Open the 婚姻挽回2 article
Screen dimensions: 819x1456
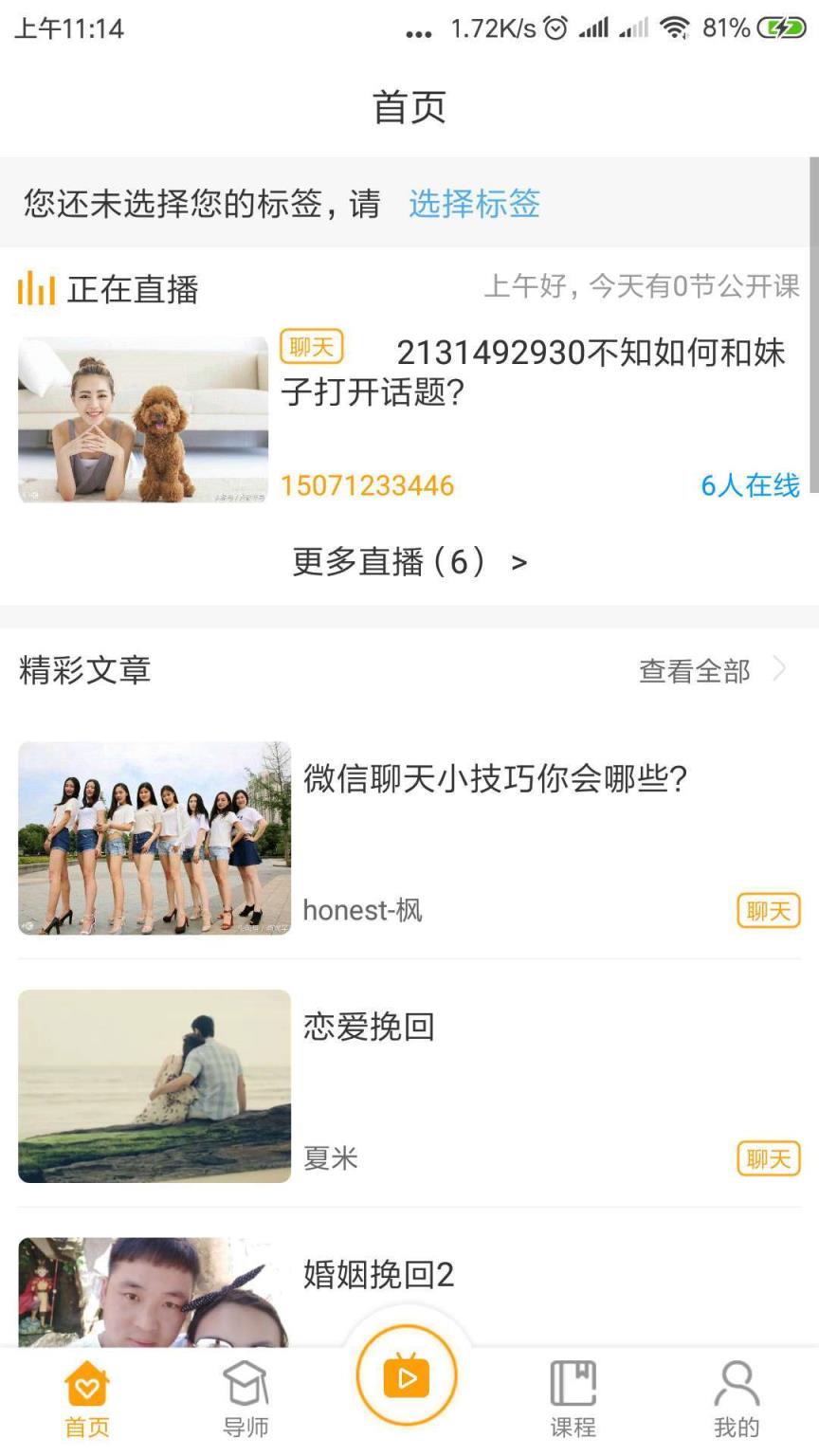click(x=378, y=1275)
